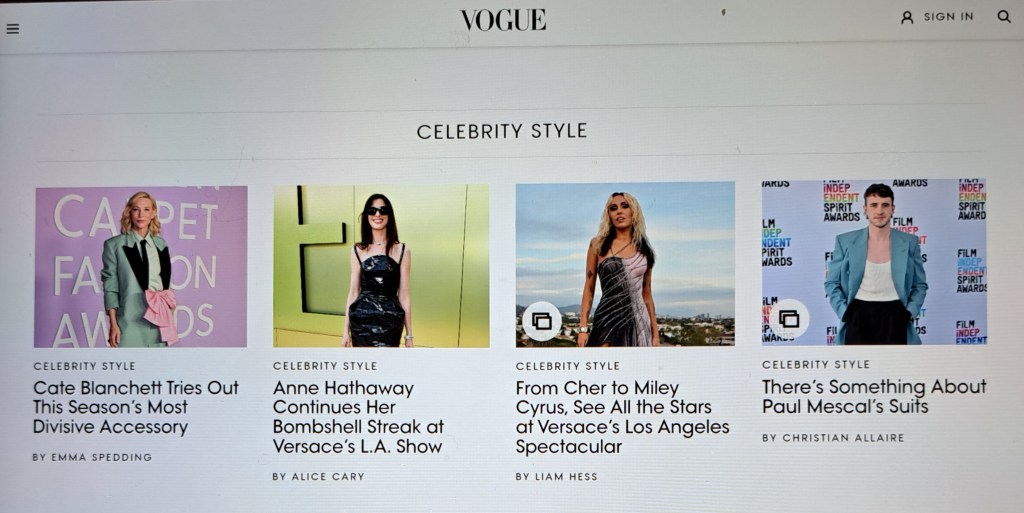Open Anne Hathaway article photo
The width and height of the screenshot is (1024, 513).
pyautogui.click(x=381, y=265)
